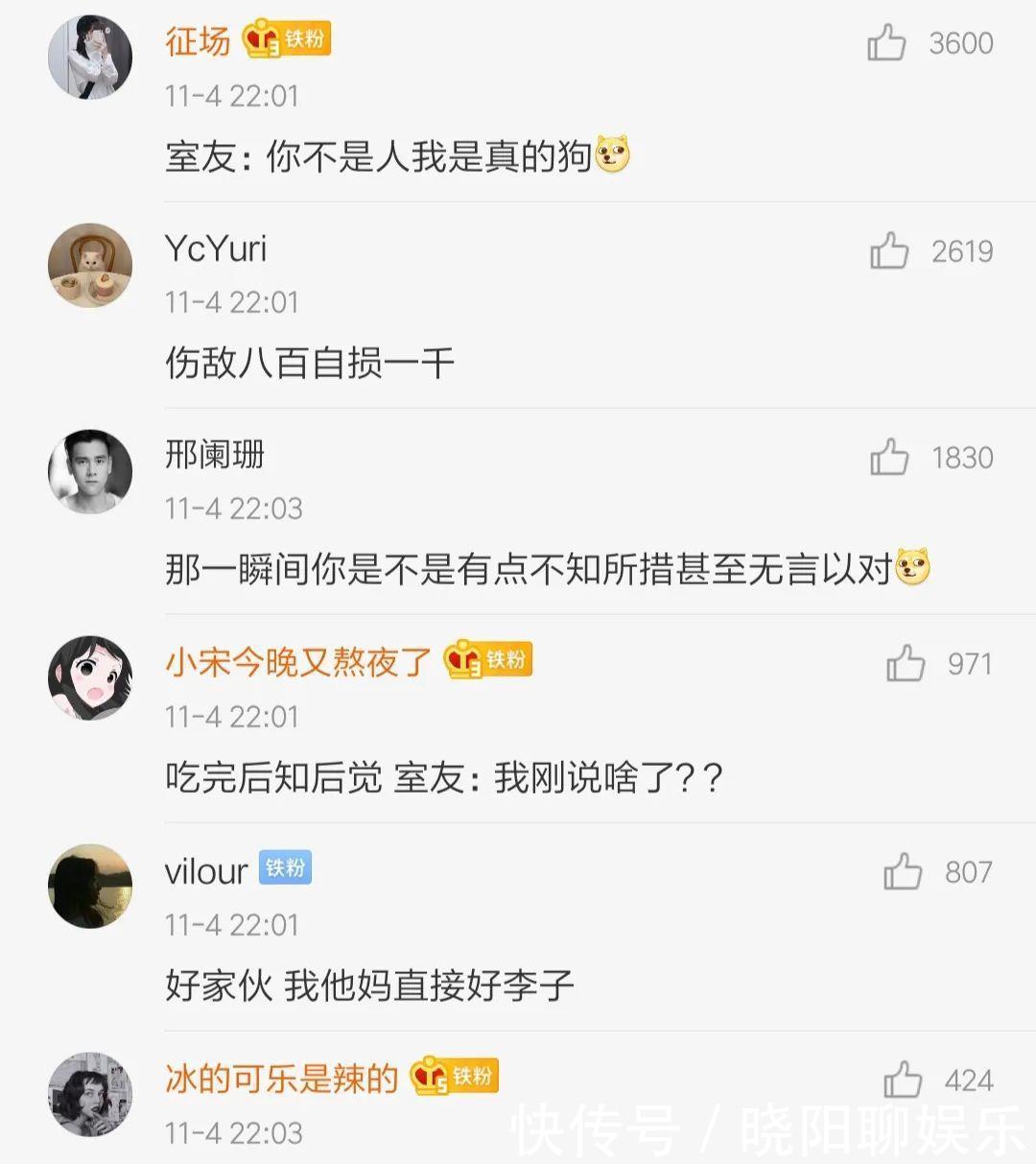Like vilour's comment with the thumbs-up icon
Viewport: 1036px width, 1164px height.
point(903,872)
